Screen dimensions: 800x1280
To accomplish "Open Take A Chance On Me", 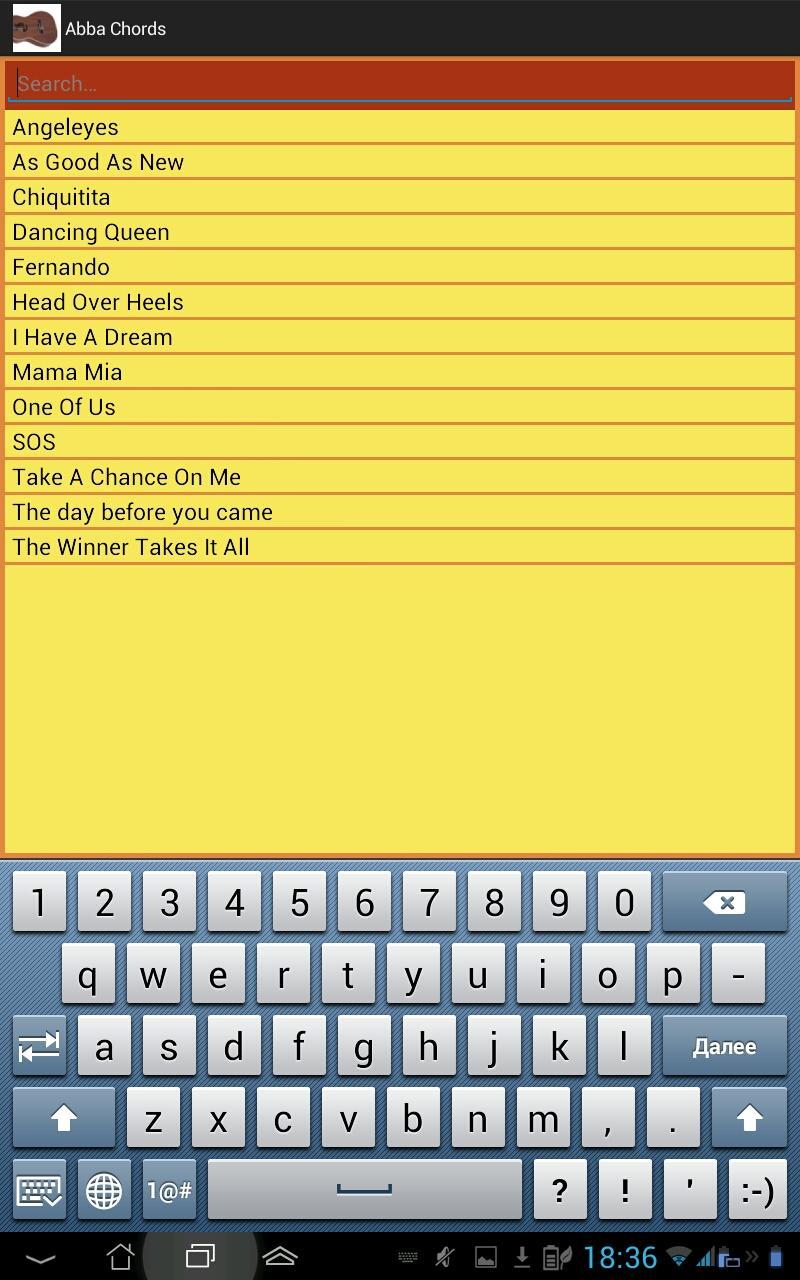I will coord(400,477).
